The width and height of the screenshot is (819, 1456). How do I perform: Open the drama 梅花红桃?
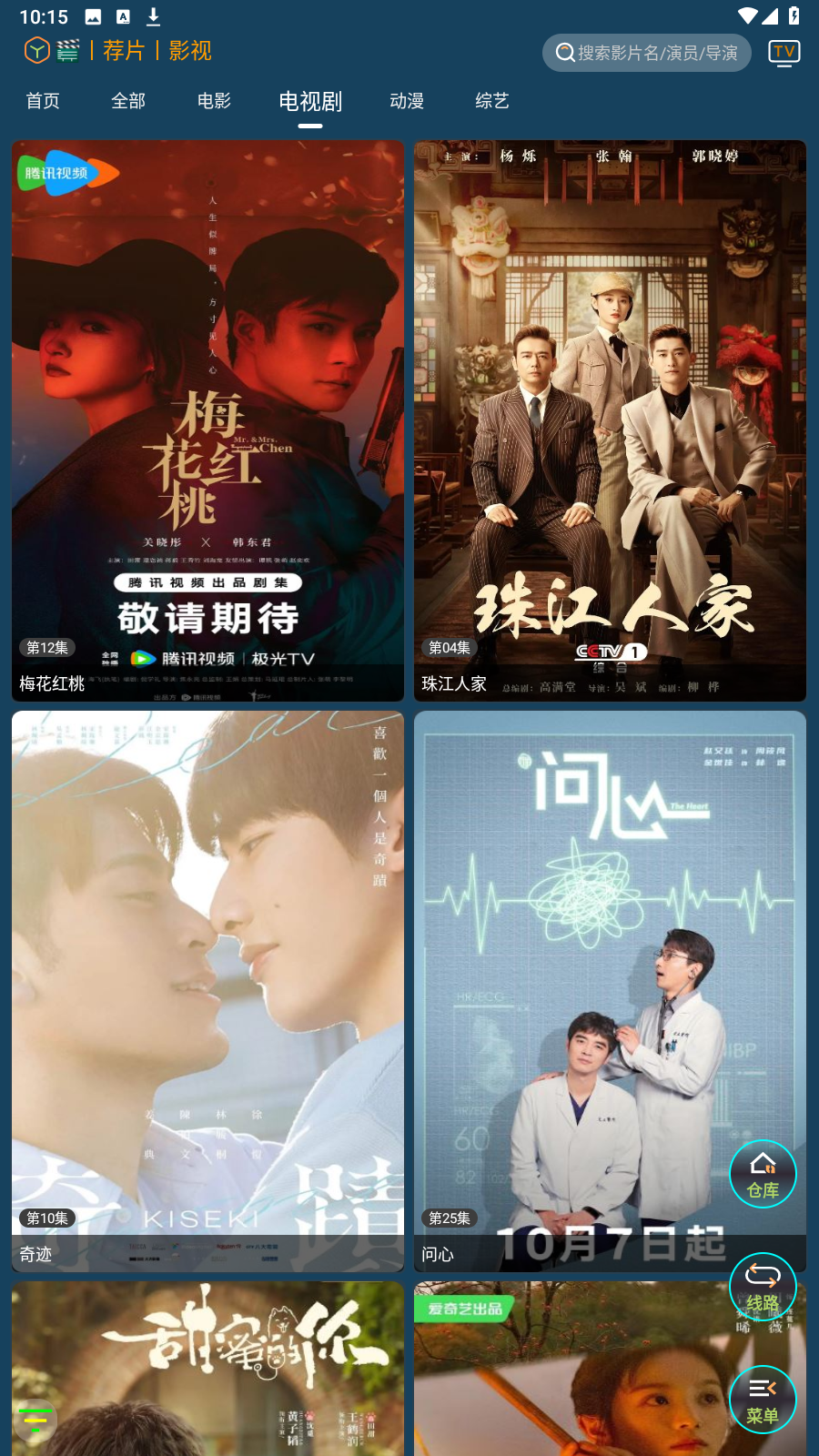pyautogui.click(x=207, y=420)
